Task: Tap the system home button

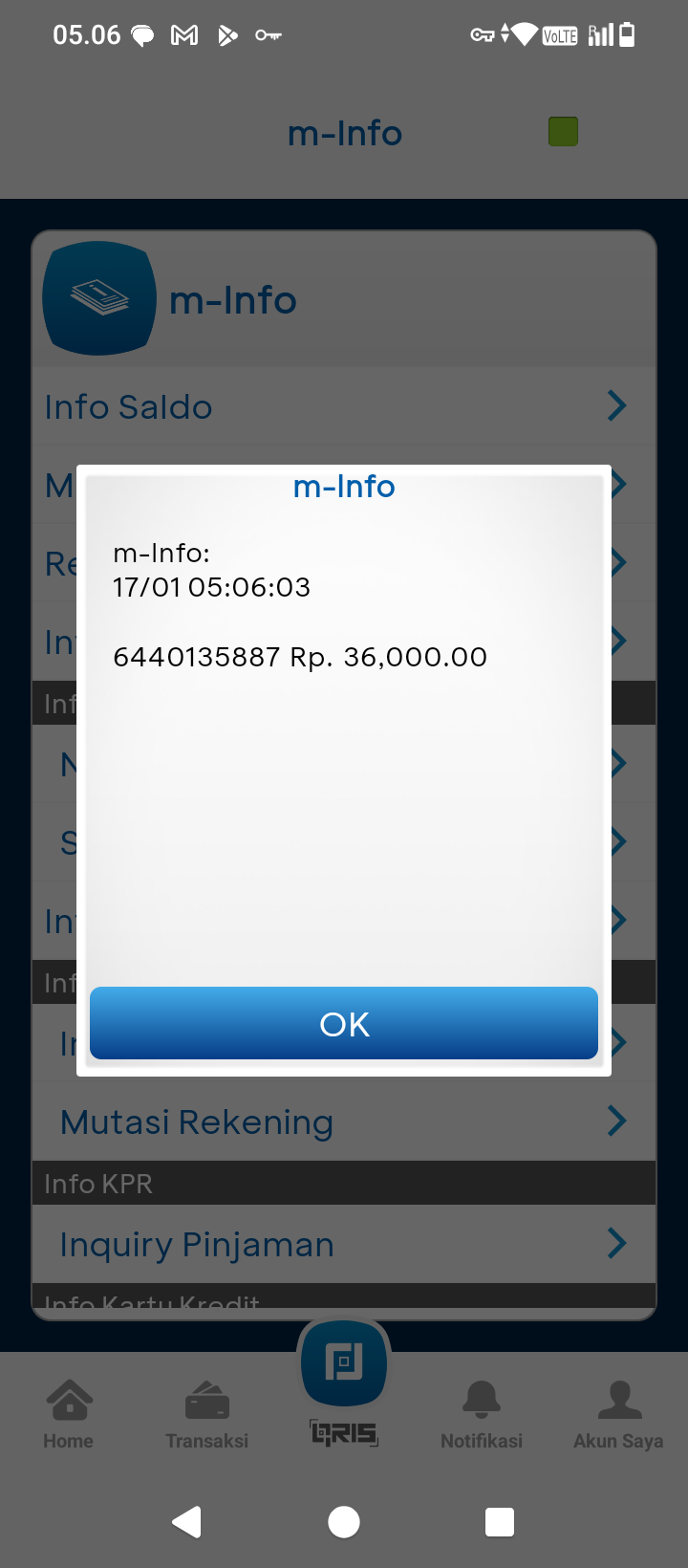Action: tap(344, 1521)
